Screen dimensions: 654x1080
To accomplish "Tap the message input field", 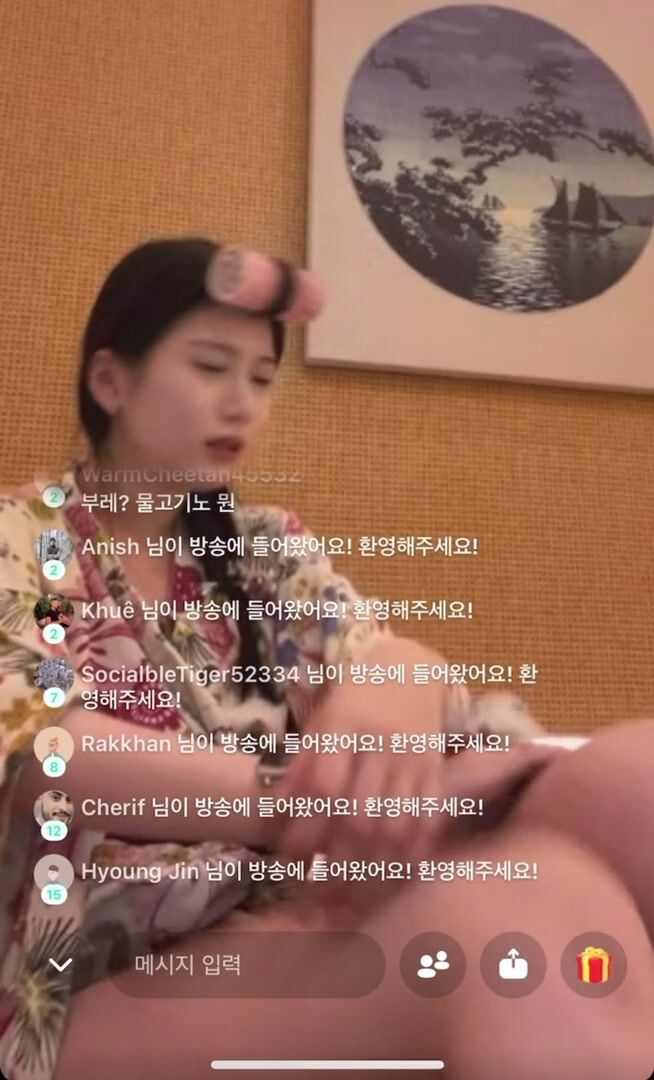I will point(246,964).
